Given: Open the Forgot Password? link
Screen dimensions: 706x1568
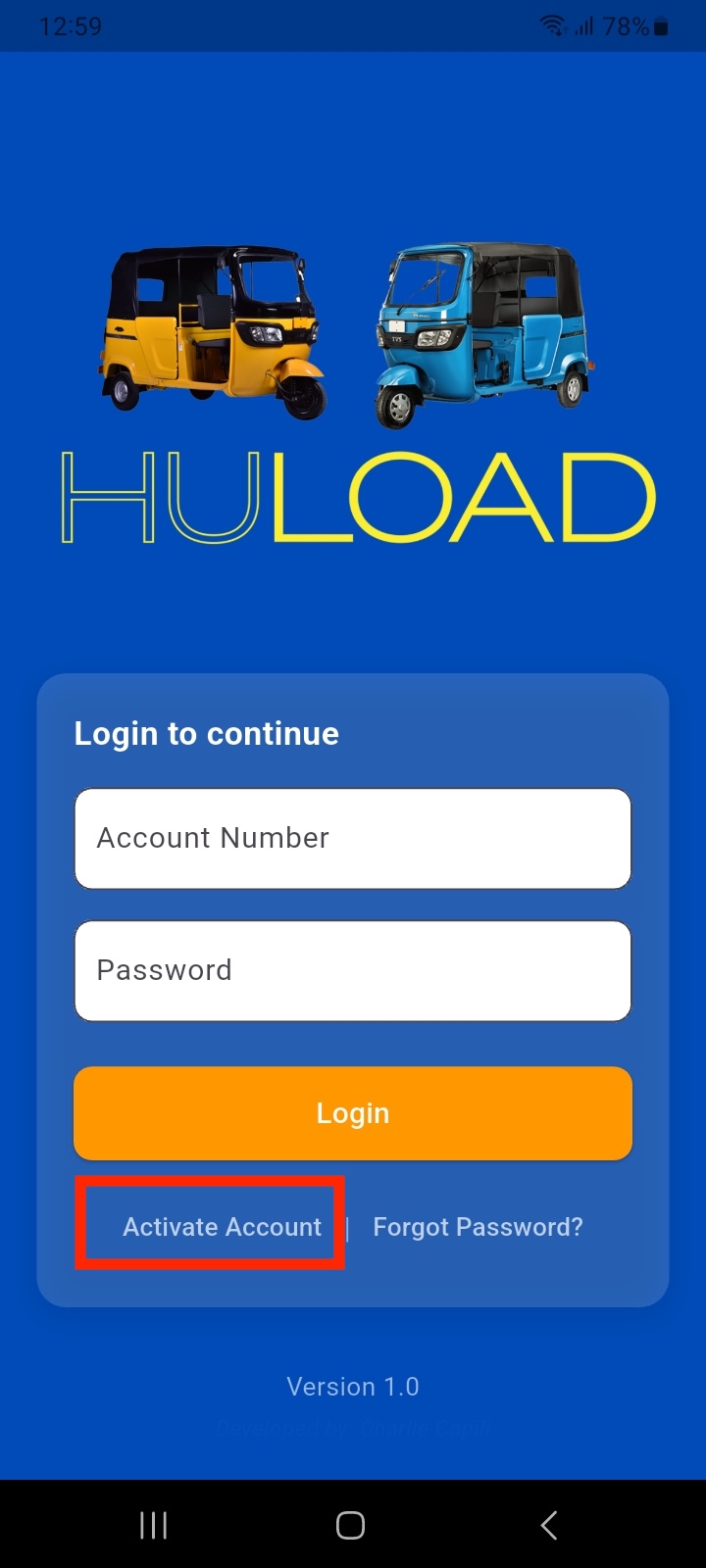Looking at the screenshot, I should click(x=478, y=1227).
